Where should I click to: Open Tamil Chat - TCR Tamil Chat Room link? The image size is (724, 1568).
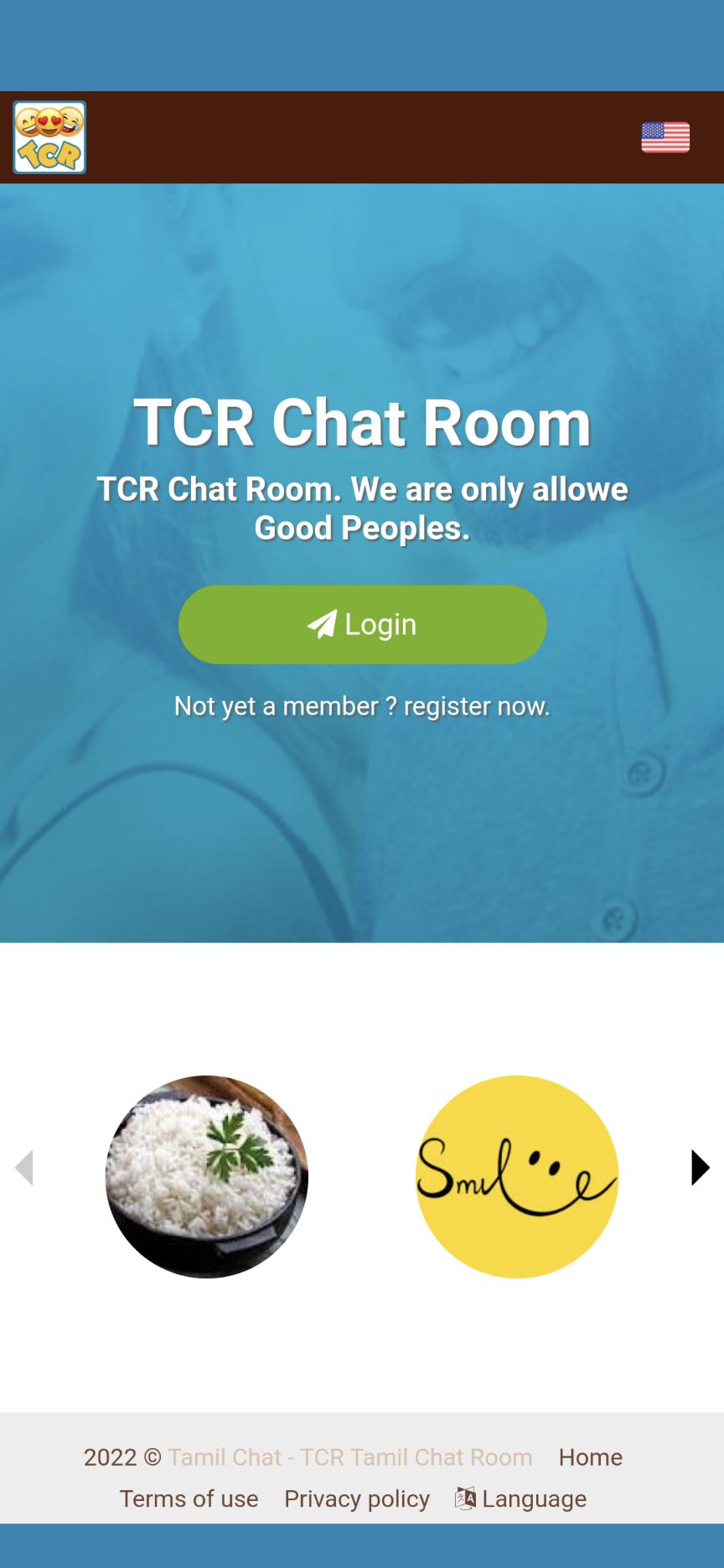pyautogui.click(x=349, y=1457)
